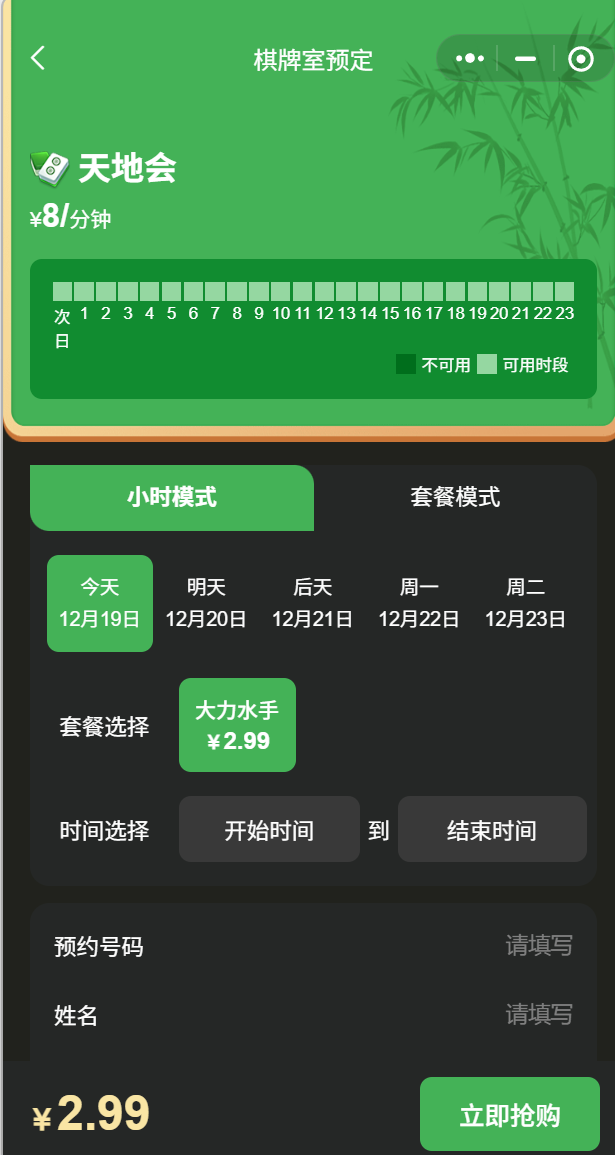The image size is (615, 1155).
Task: Select 今天 12月19日
Action: pyautogui.click(x=100, y=603)
